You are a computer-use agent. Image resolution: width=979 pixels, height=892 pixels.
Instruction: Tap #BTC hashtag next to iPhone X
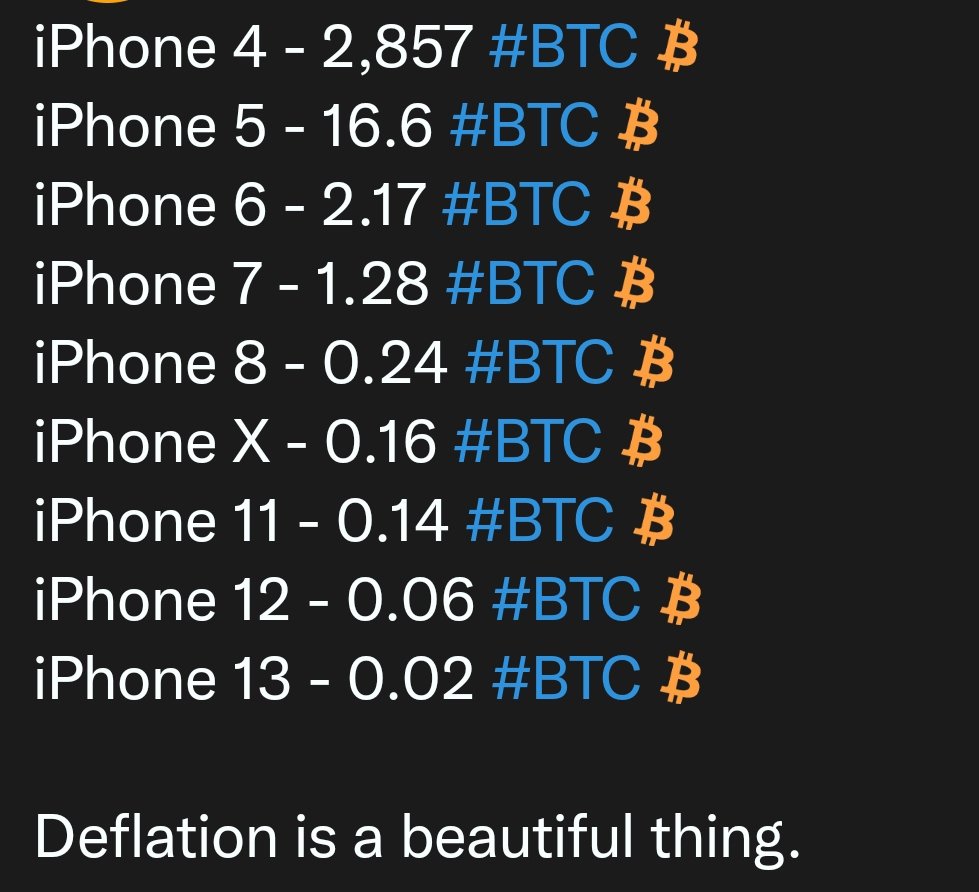point(527,443)
